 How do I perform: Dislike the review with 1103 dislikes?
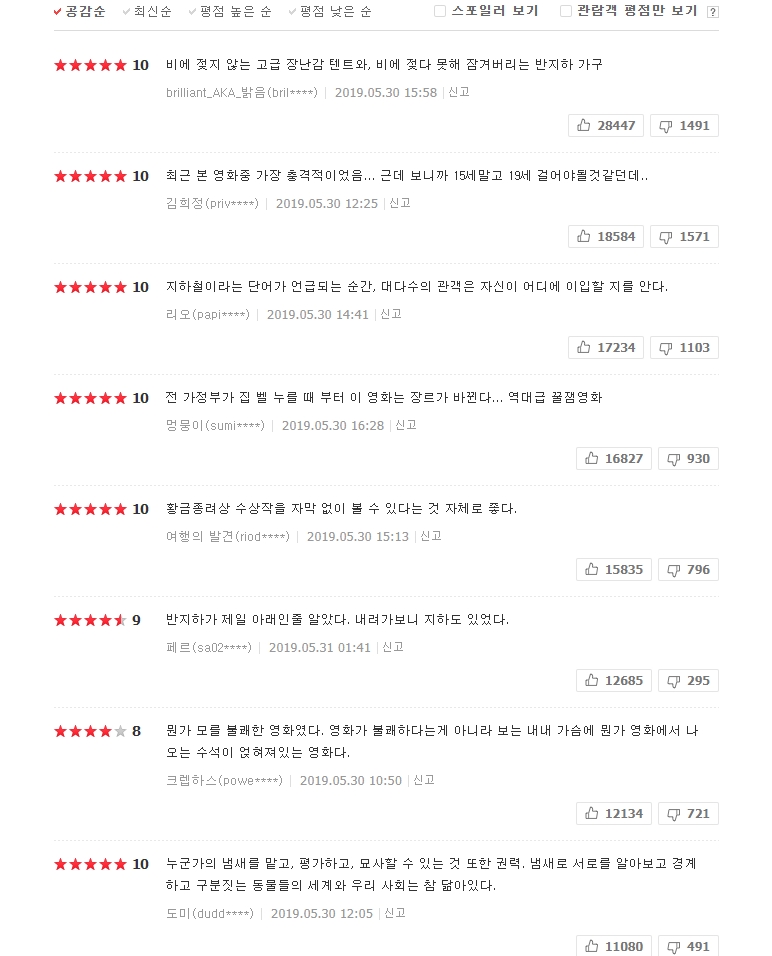[x=684, y=347]
